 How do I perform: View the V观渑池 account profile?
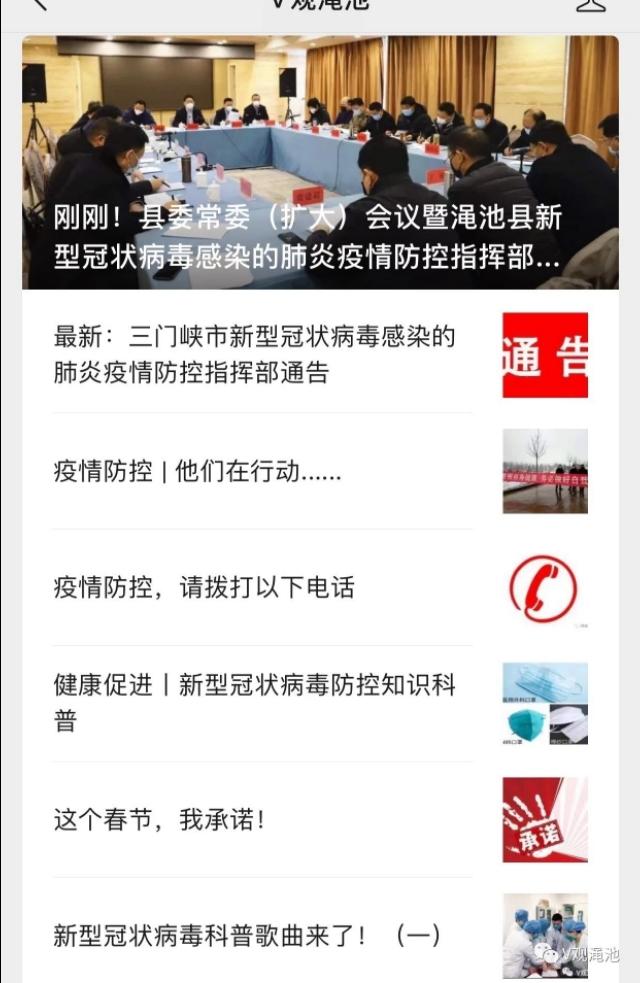click(591, 4)
